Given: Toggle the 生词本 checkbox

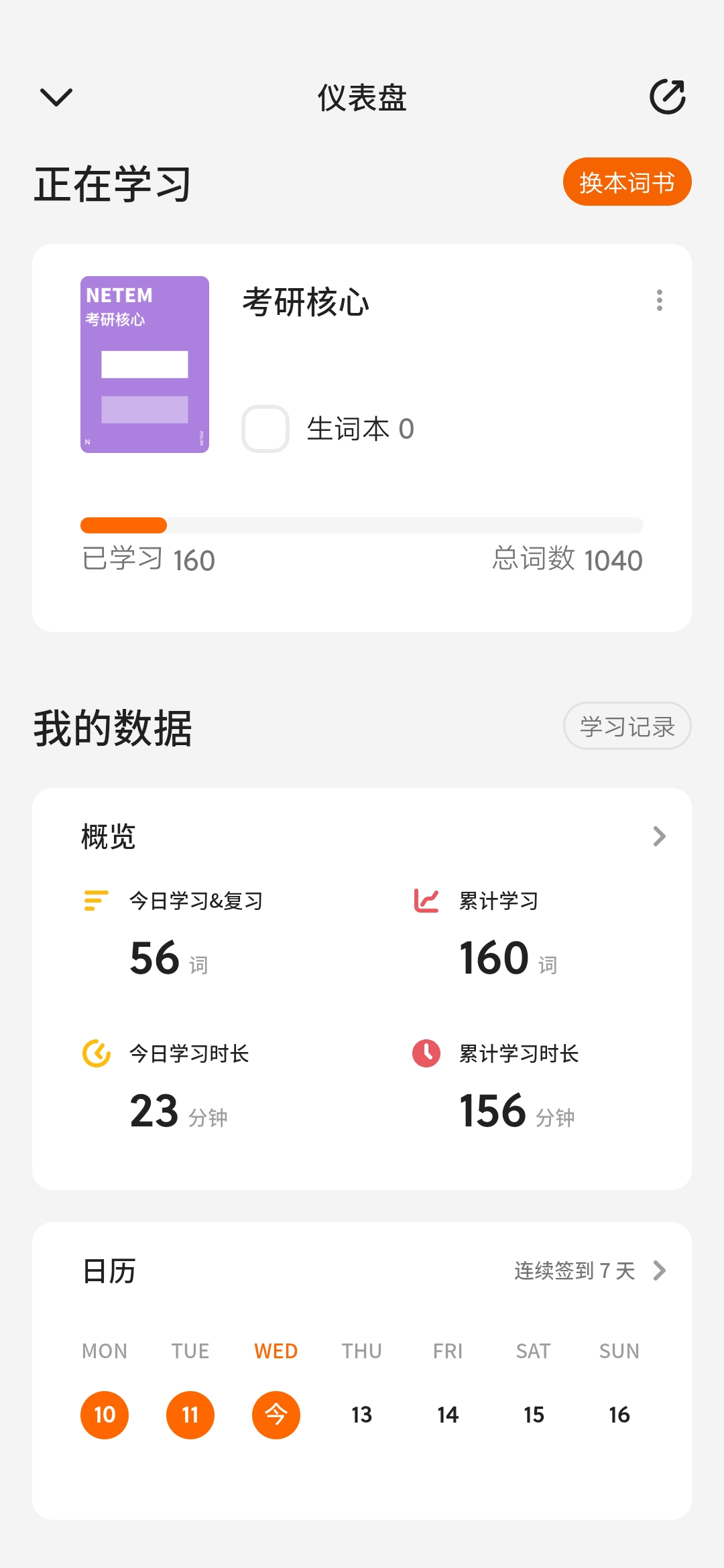Looking at the screenshot, I should pos(265,429).
